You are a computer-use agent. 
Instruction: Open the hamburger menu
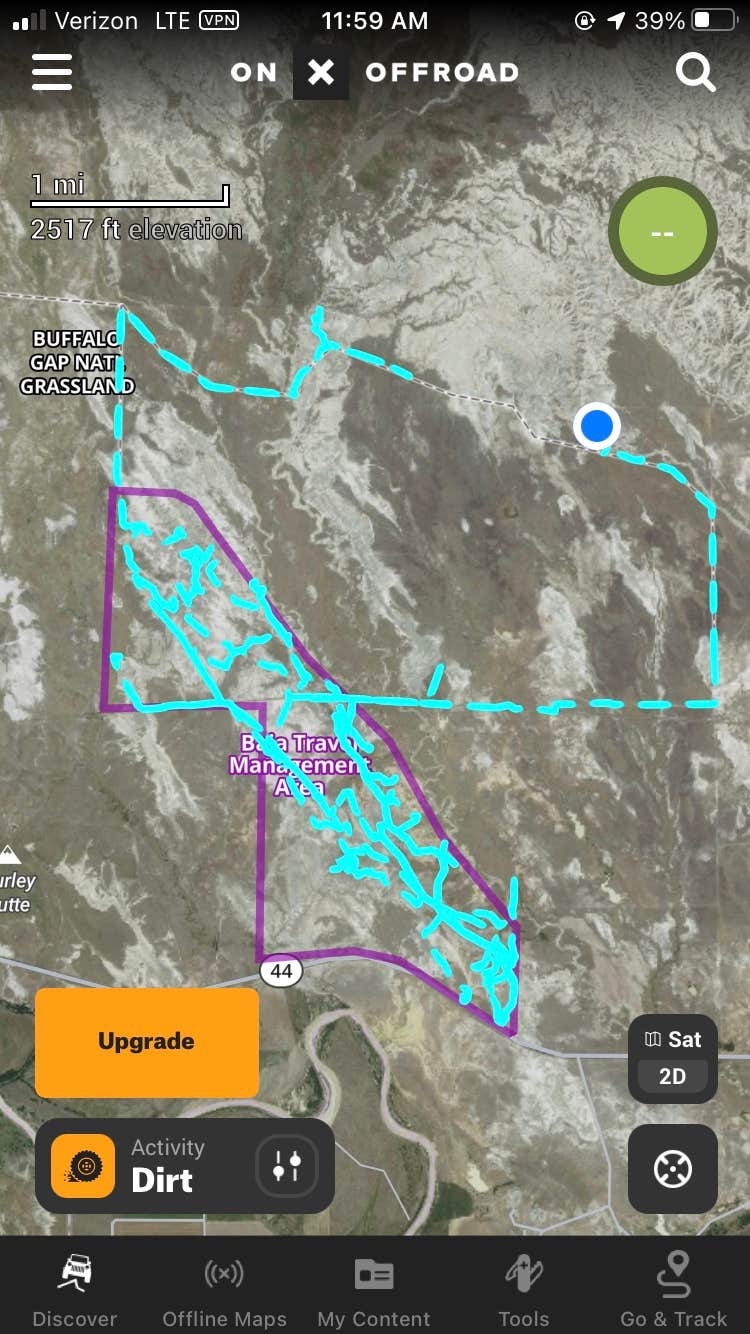52,72
